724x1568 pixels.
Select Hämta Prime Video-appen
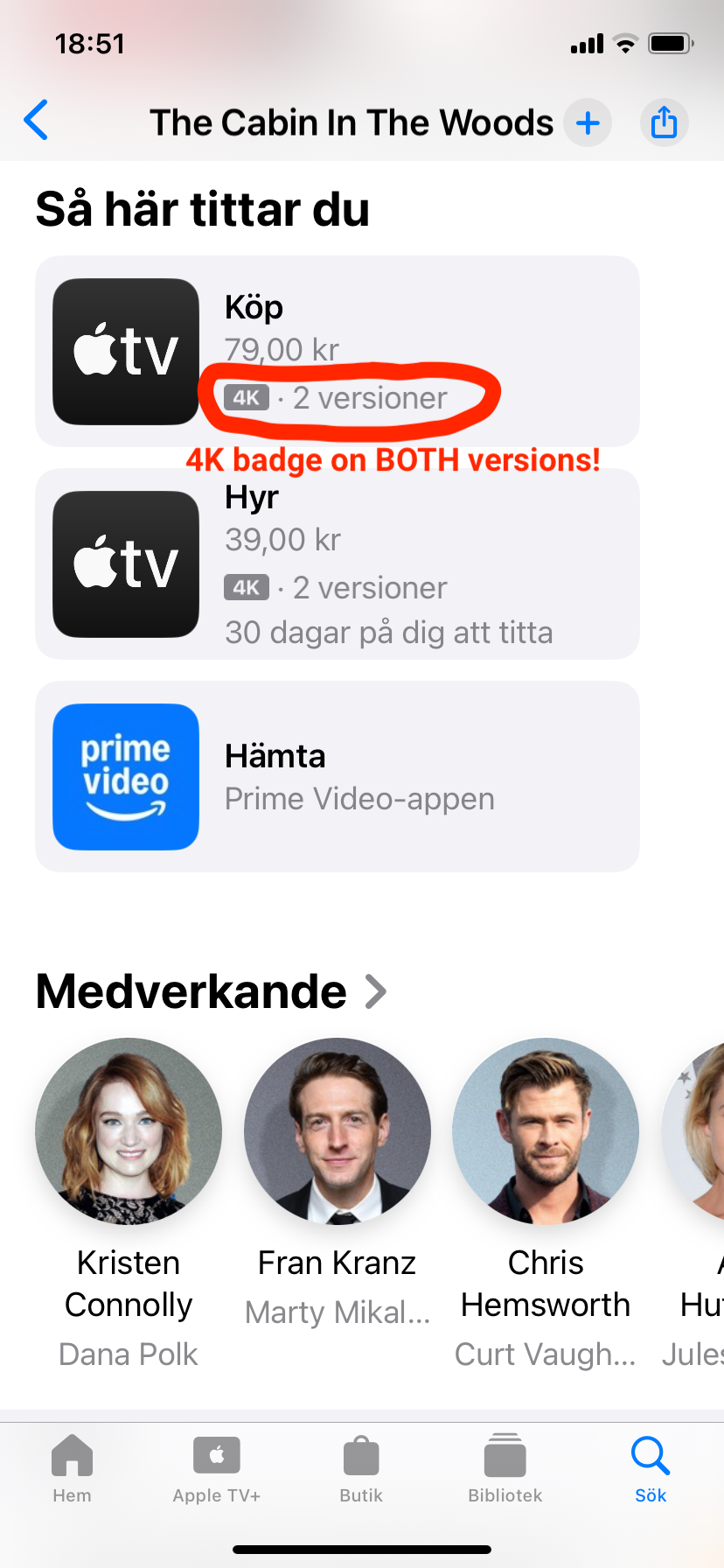[338, 776]
